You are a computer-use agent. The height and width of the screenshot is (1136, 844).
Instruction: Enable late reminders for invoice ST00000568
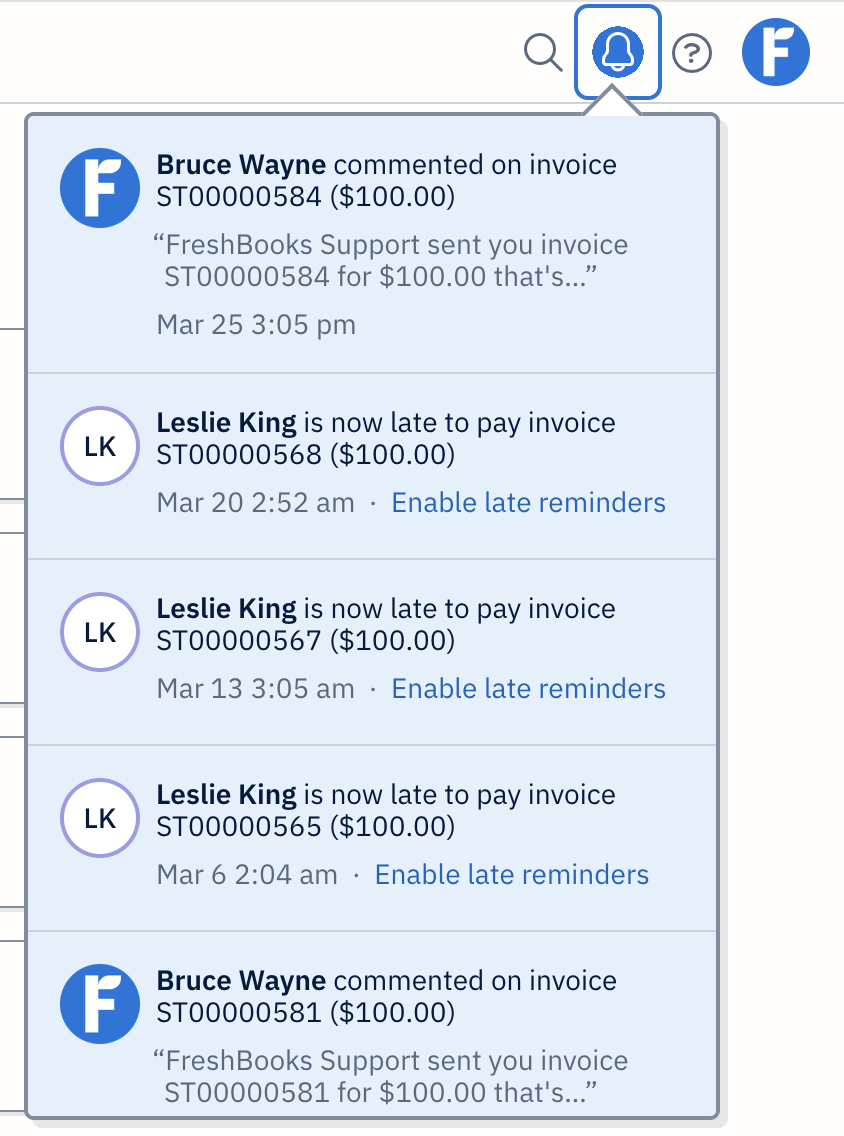coord(528,503)
